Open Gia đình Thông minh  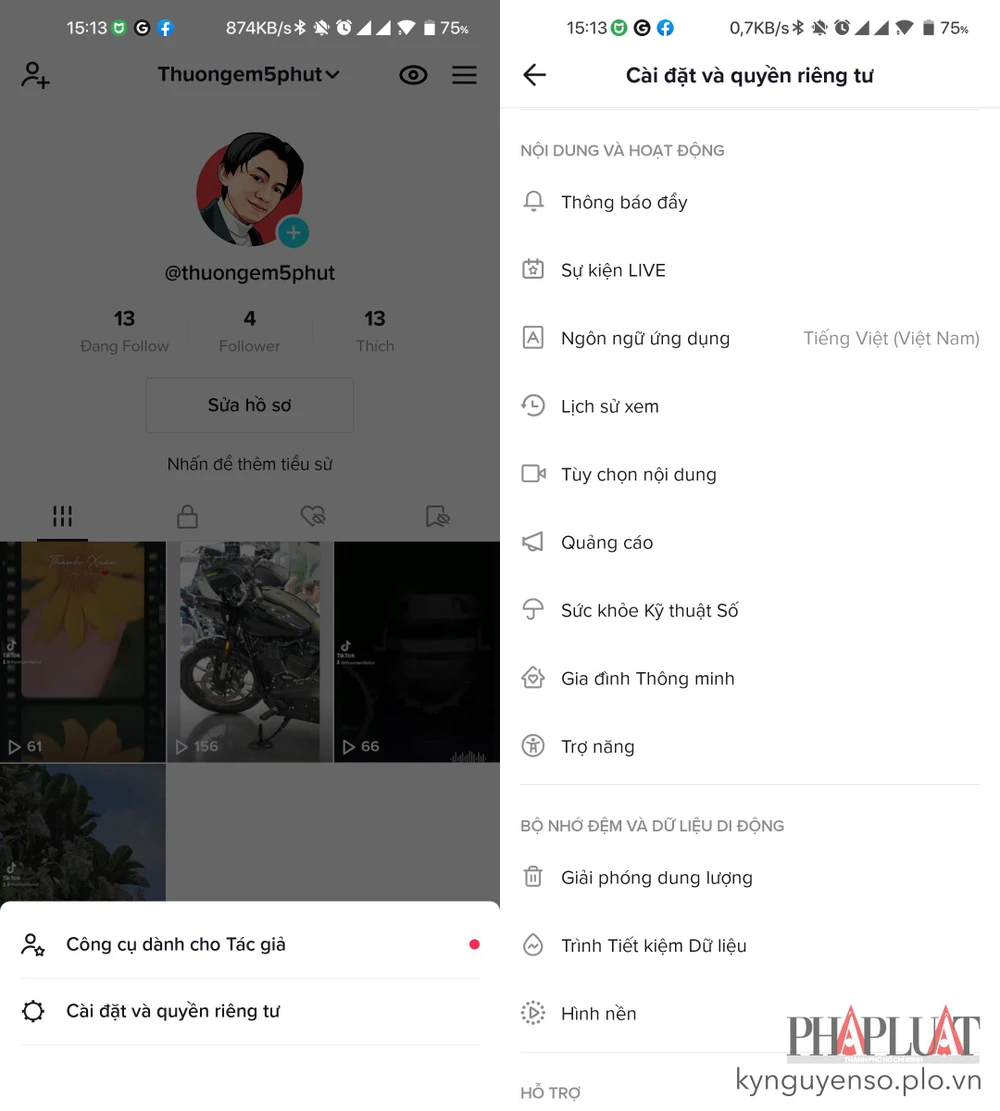pos(648,678)
